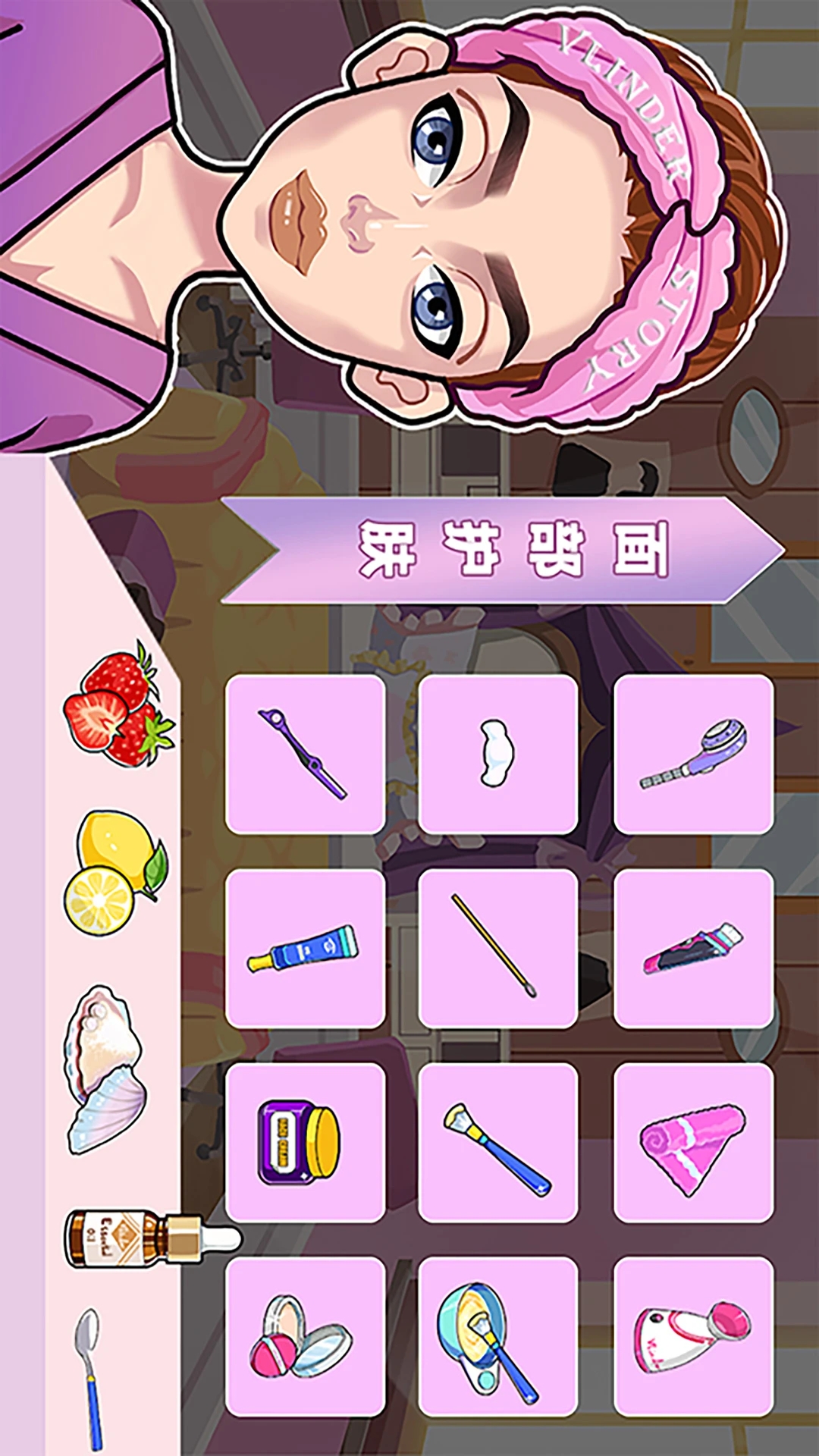Tap the essential oil dropper bottle
The width and height of the screenshot is (819, 1456).
coord(144,1238)
